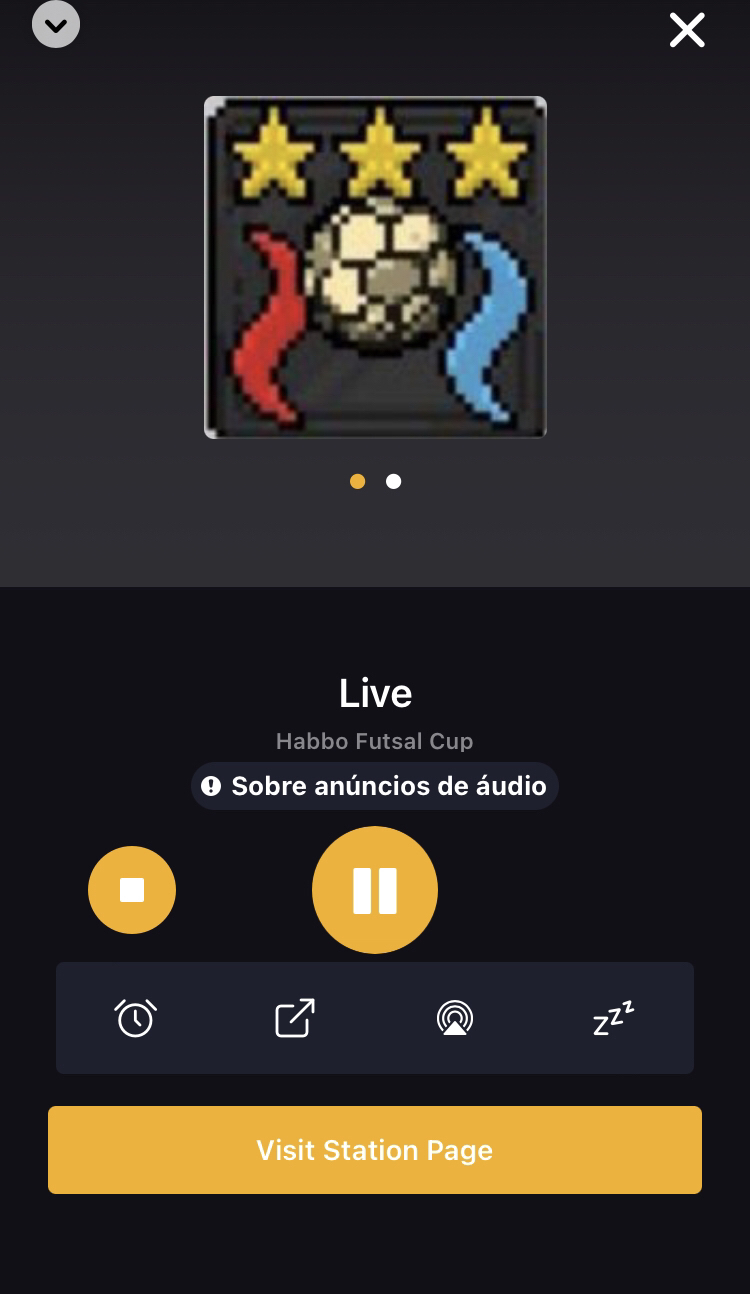The width and height of the screenshot is (750, 1294).
Task: Collapse the player with the down chevron
Action: (56, 24)
